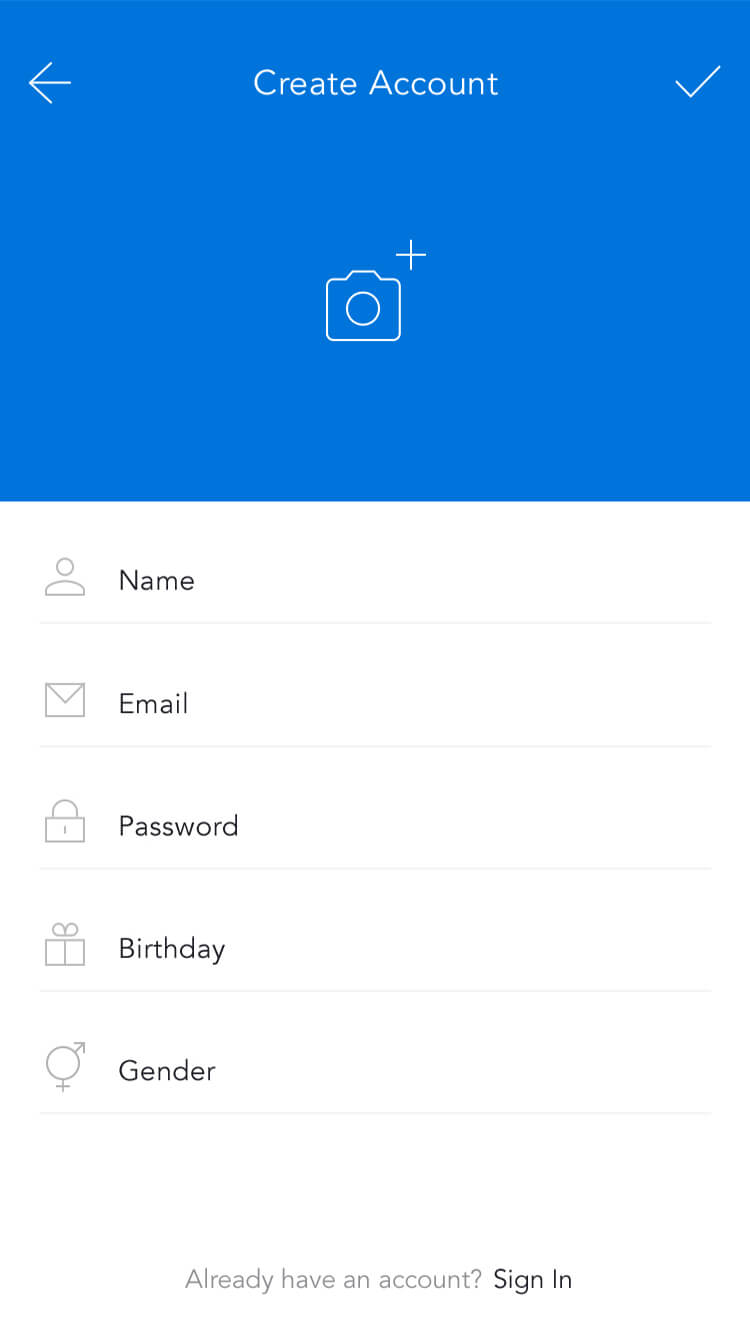750x1334 pixels.
Task: Click the person icon beside Name field
Action: [64, 577]
